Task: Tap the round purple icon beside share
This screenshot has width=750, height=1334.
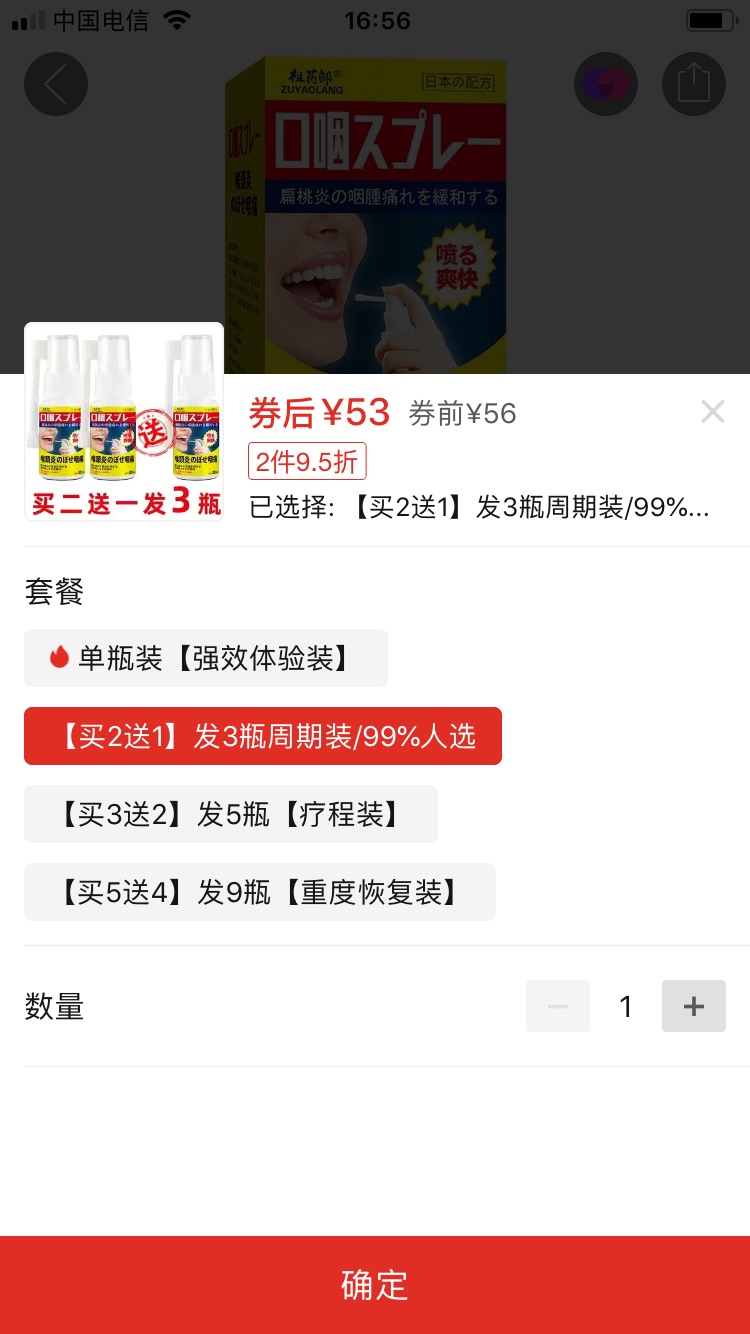Action: click(606, 84)
